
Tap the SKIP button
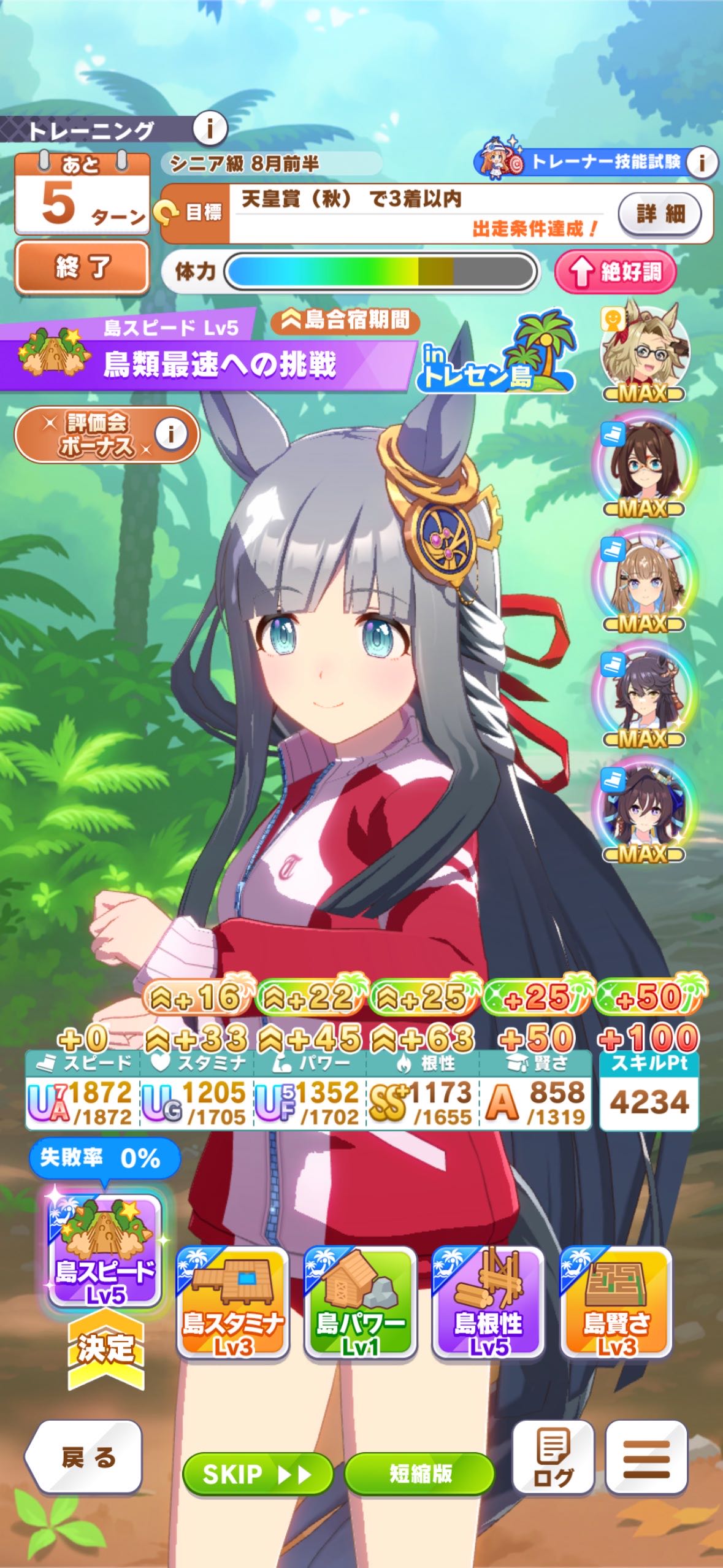[258, 1474]
